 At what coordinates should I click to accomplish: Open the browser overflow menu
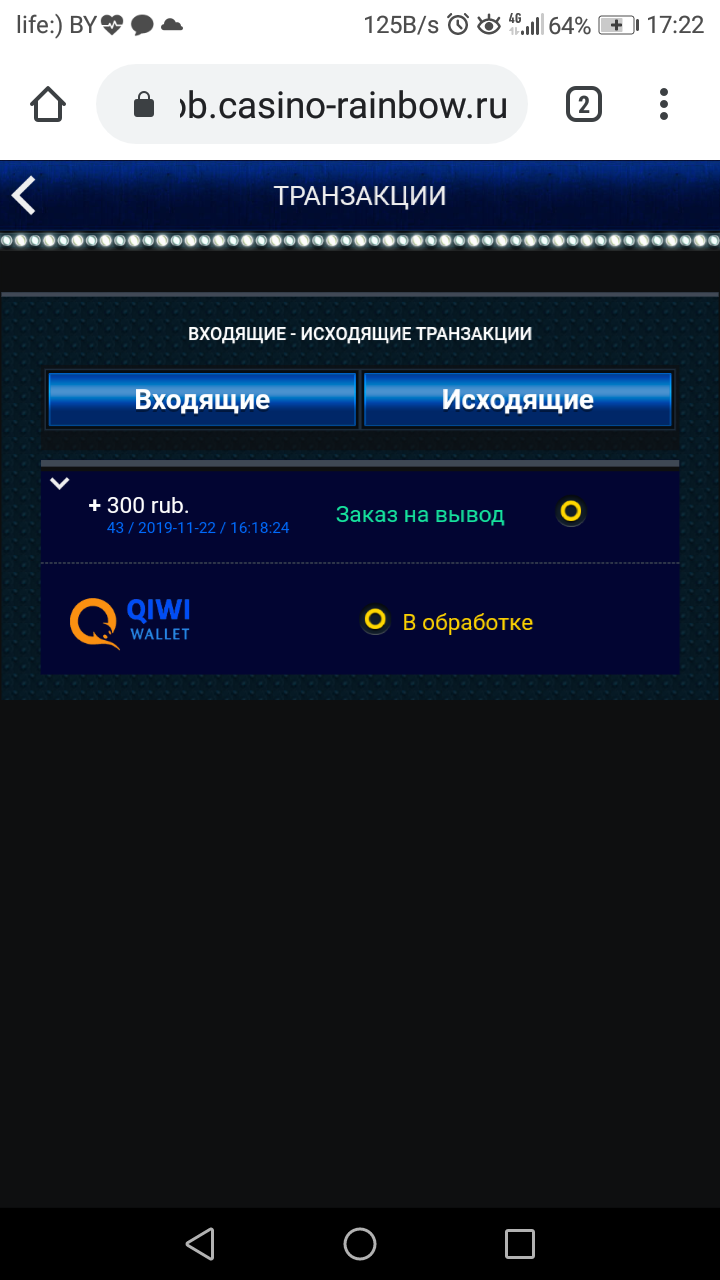[664, 104]
